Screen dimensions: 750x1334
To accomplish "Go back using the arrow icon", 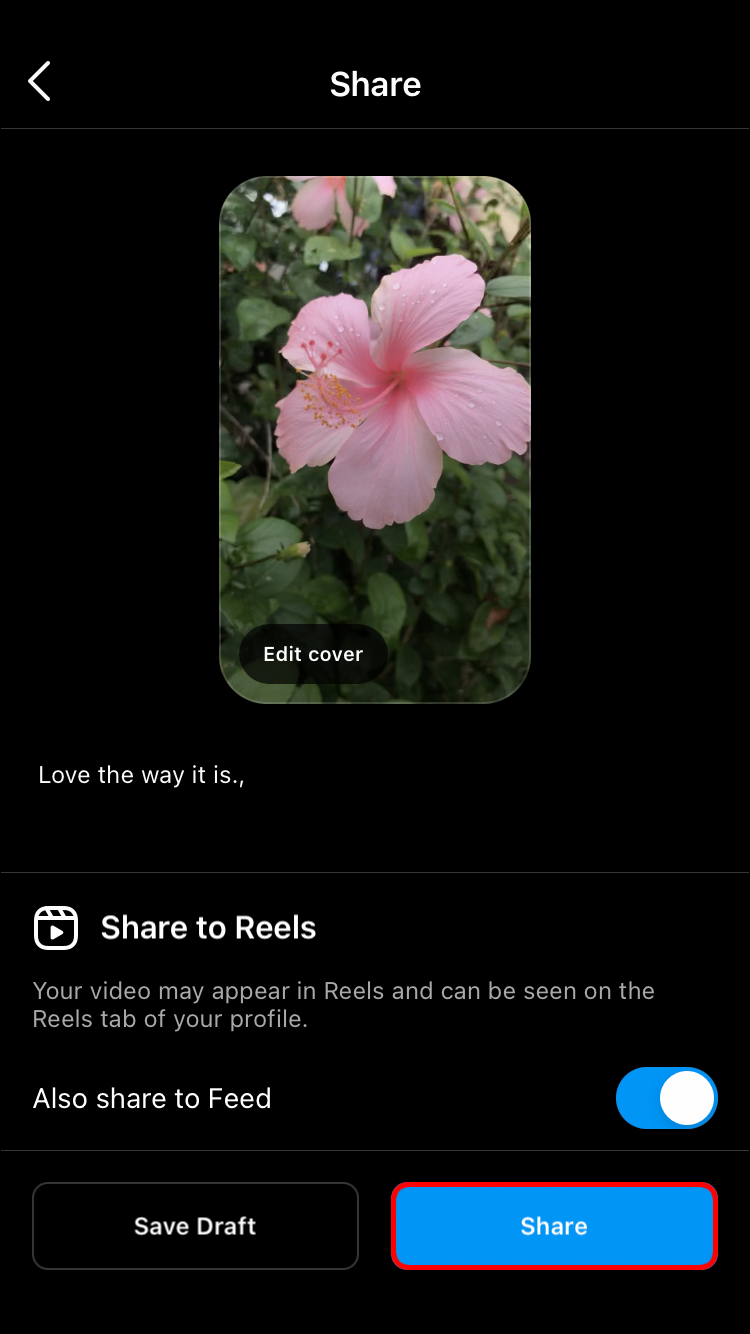I will click(x=40, y=82).
